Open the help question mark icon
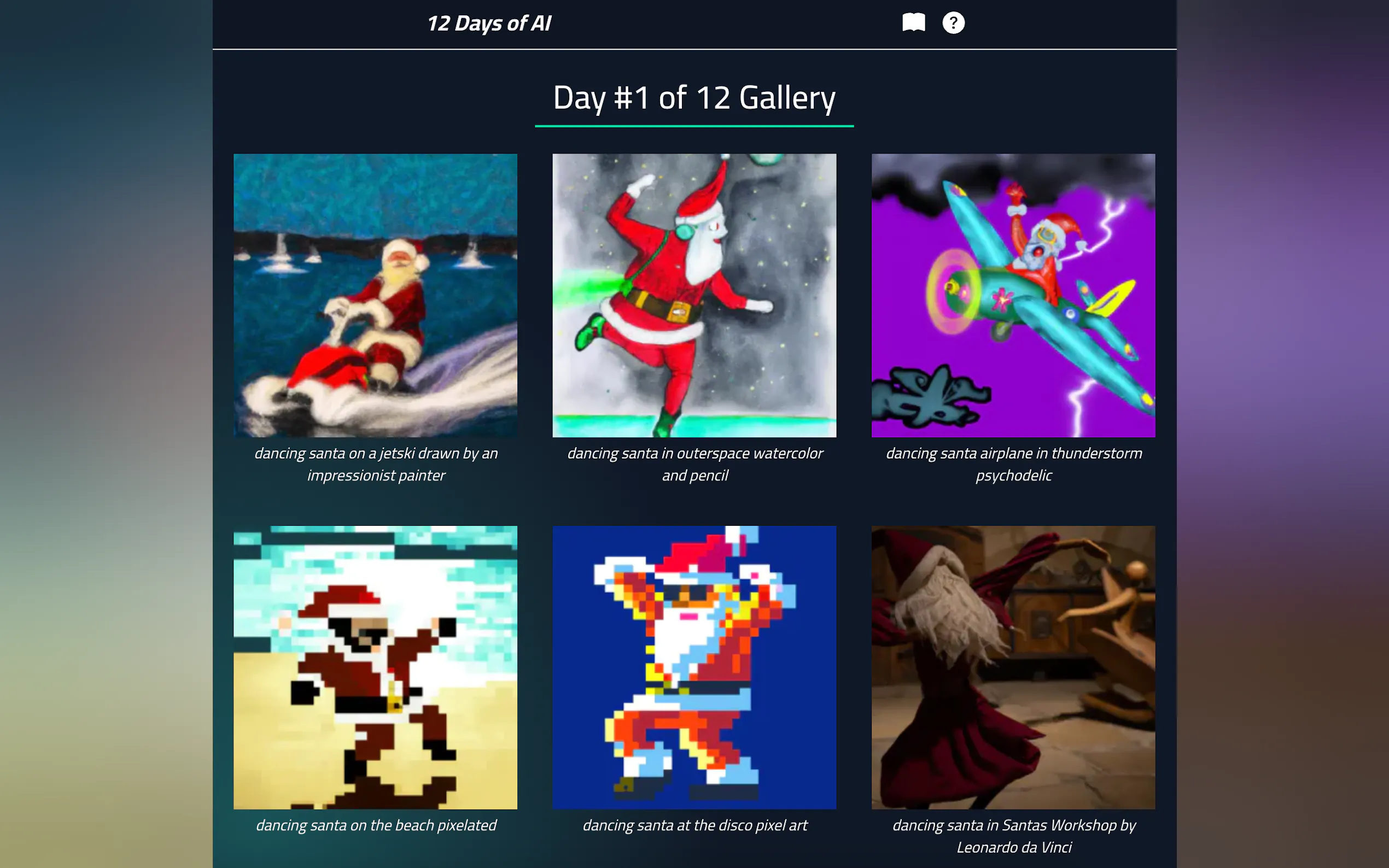 (x=953, y=23)
